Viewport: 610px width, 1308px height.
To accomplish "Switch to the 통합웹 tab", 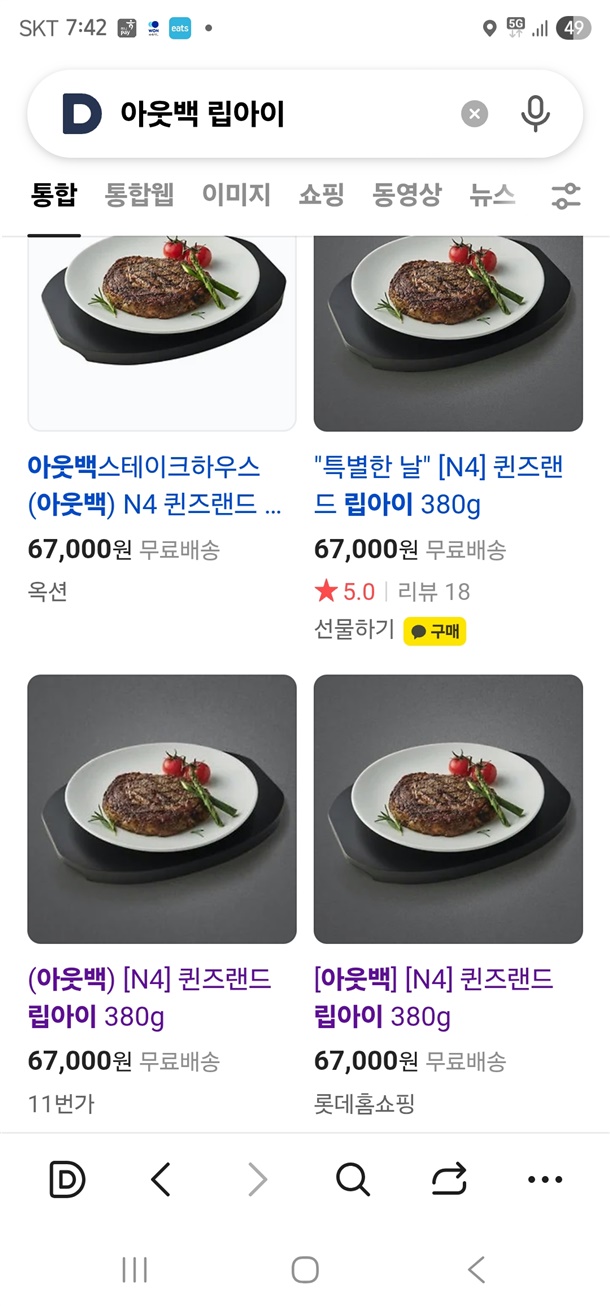I will coord(139,195).
